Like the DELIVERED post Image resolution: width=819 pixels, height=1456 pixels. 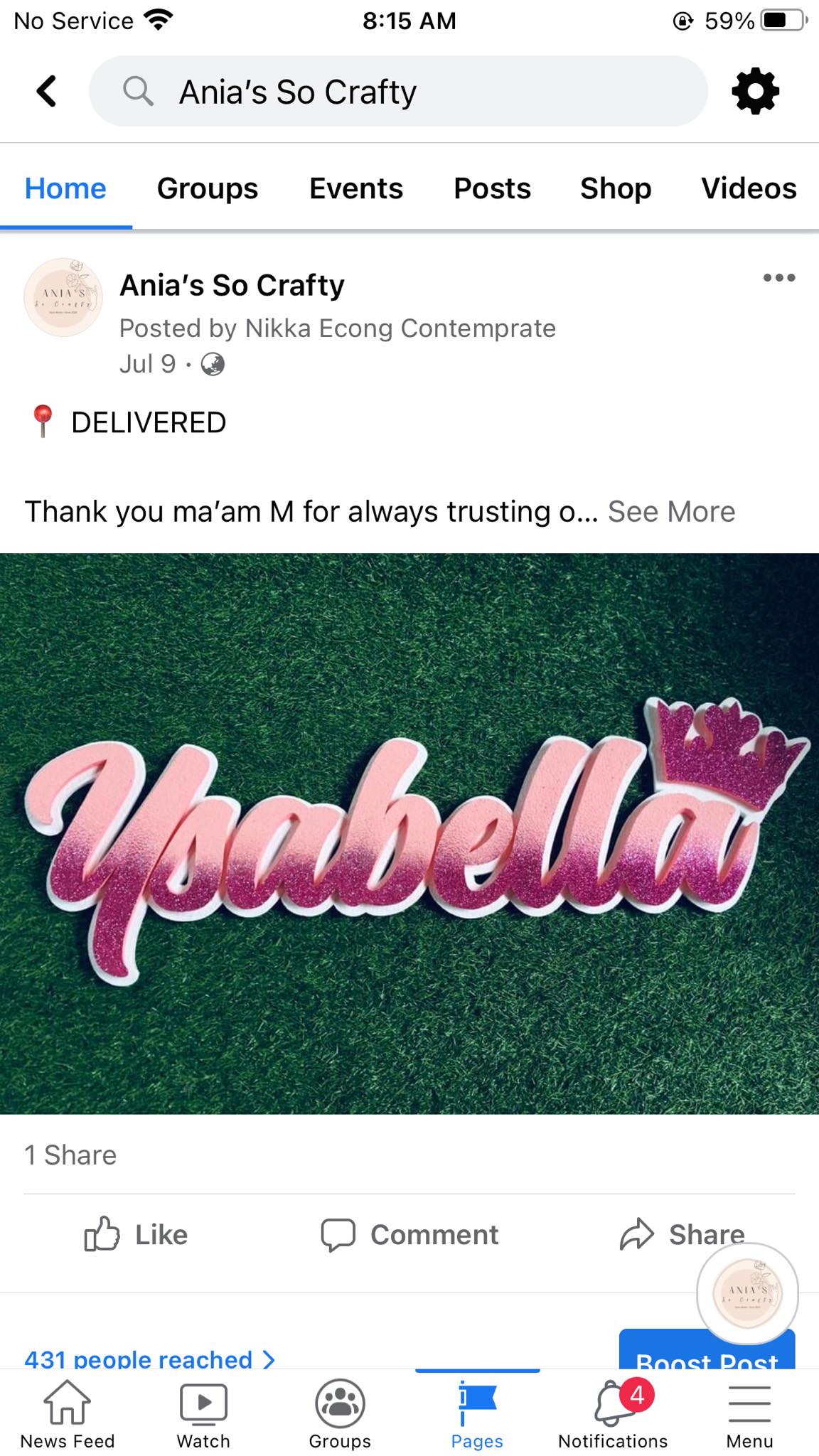(136, 1235)
